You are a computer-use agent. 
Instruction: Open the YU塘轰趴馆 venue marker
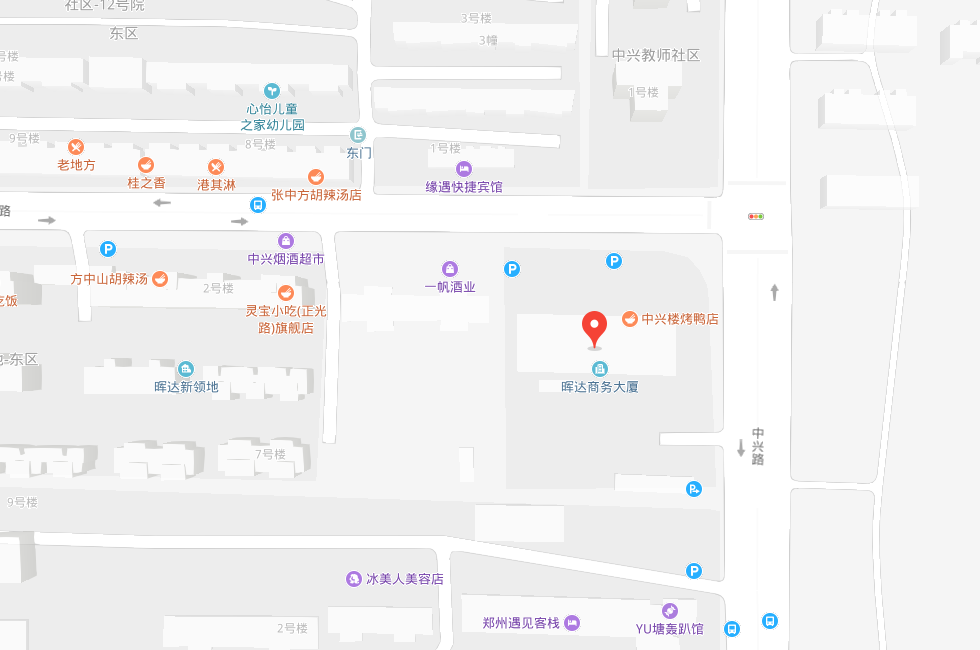(670, 610)
